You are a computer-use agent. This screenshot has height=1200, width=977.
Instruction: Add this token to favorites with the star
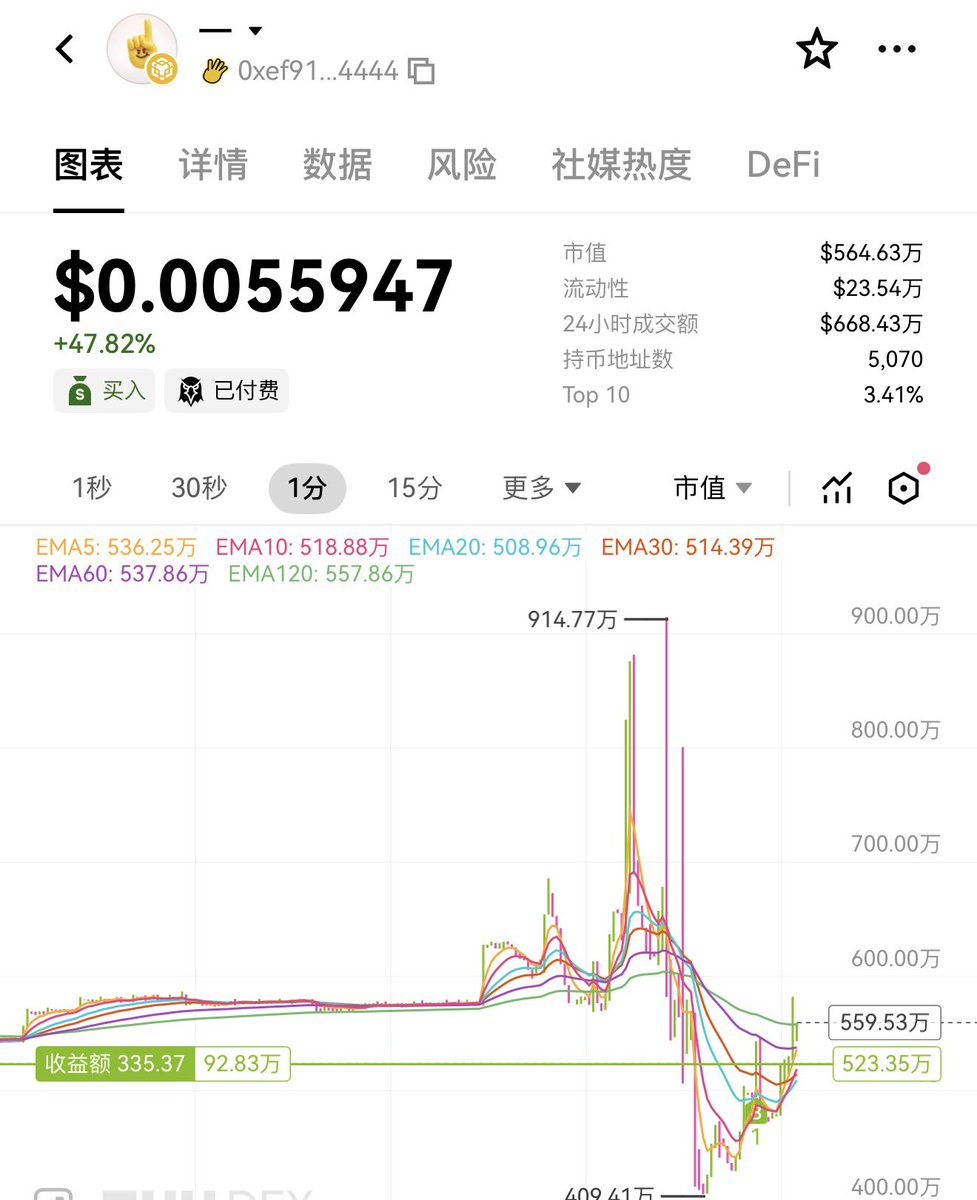[x=816, y=49]
